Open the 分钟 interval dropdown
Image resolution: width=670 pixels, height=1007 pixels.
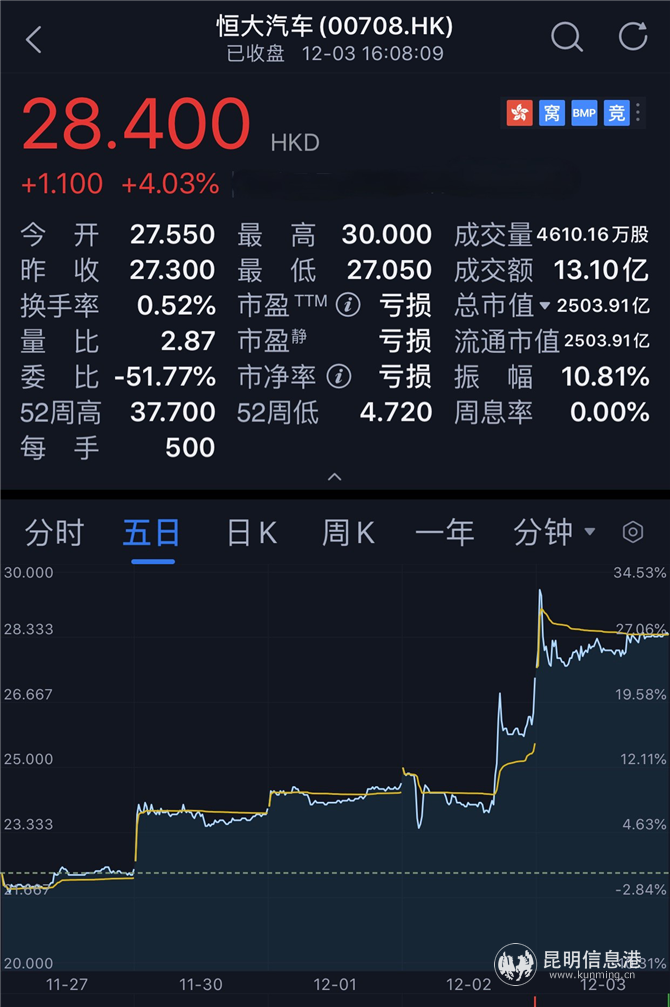(x=554, y=533)
